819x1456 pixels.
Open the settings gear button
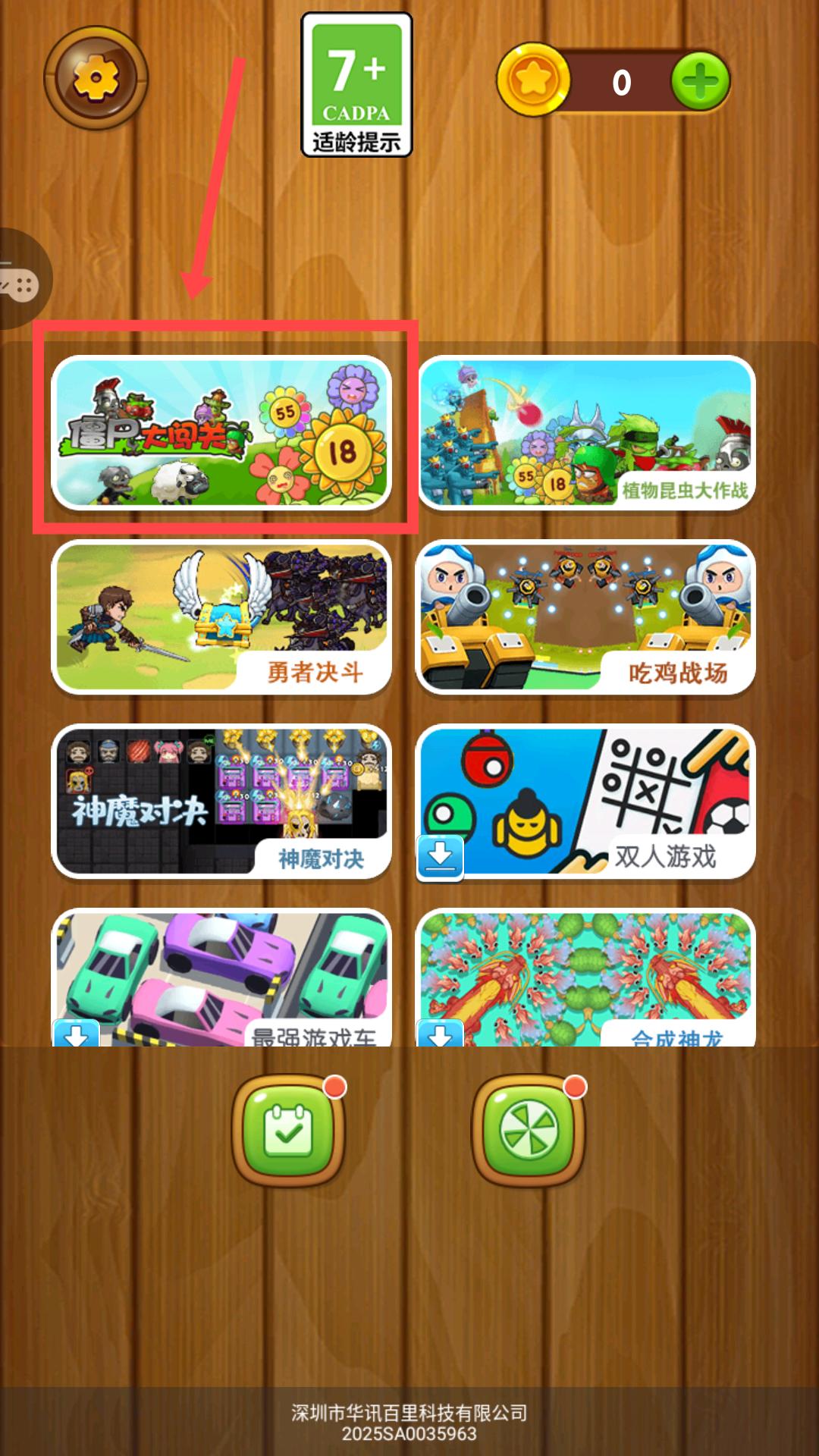(x=96, y=78)
